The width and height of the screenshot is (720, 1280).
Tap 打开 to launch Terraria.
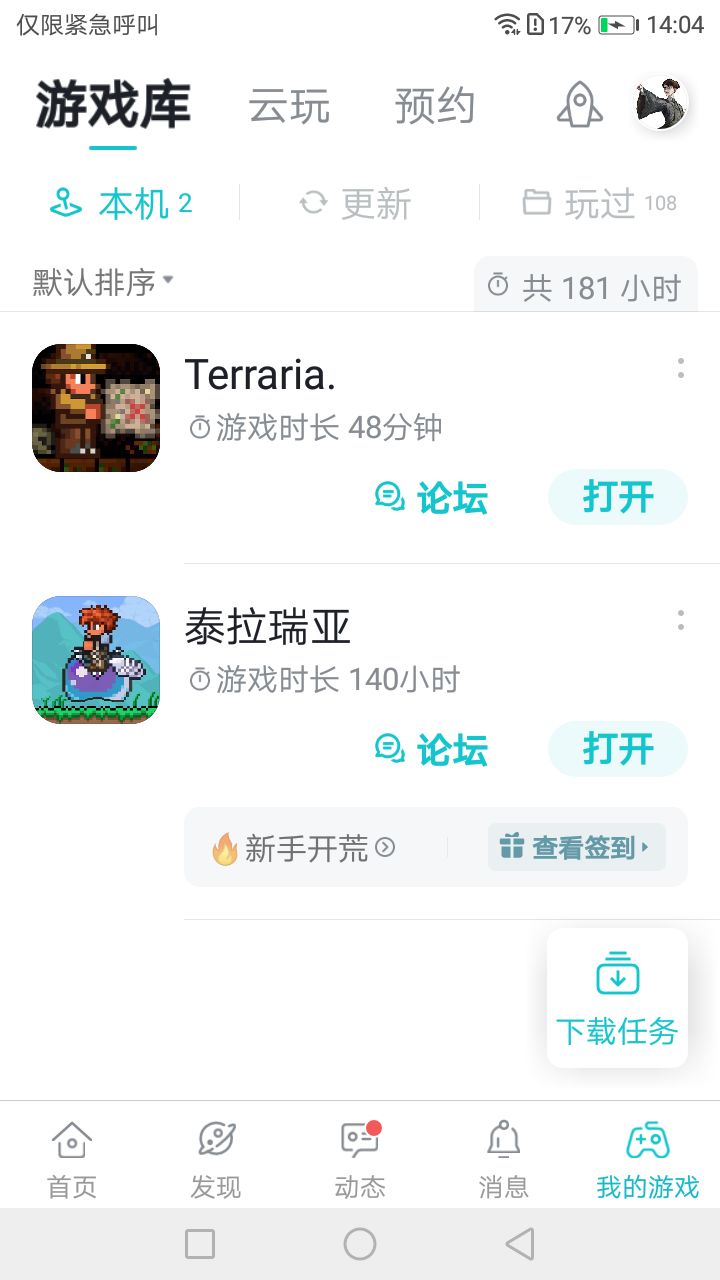(x=618, y=497)
